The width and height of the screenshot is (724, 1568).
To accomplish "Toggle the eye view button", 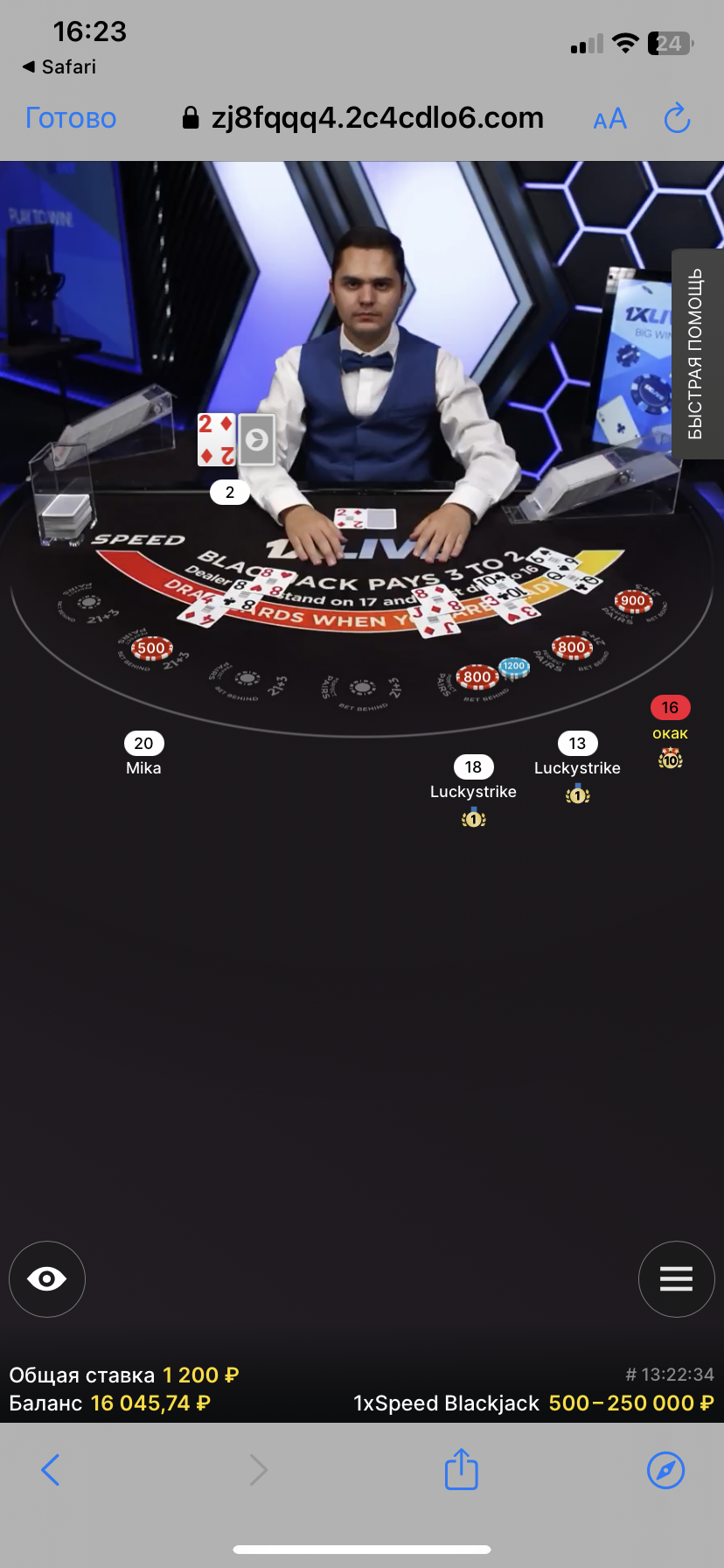I will [x=47, y=1279].
